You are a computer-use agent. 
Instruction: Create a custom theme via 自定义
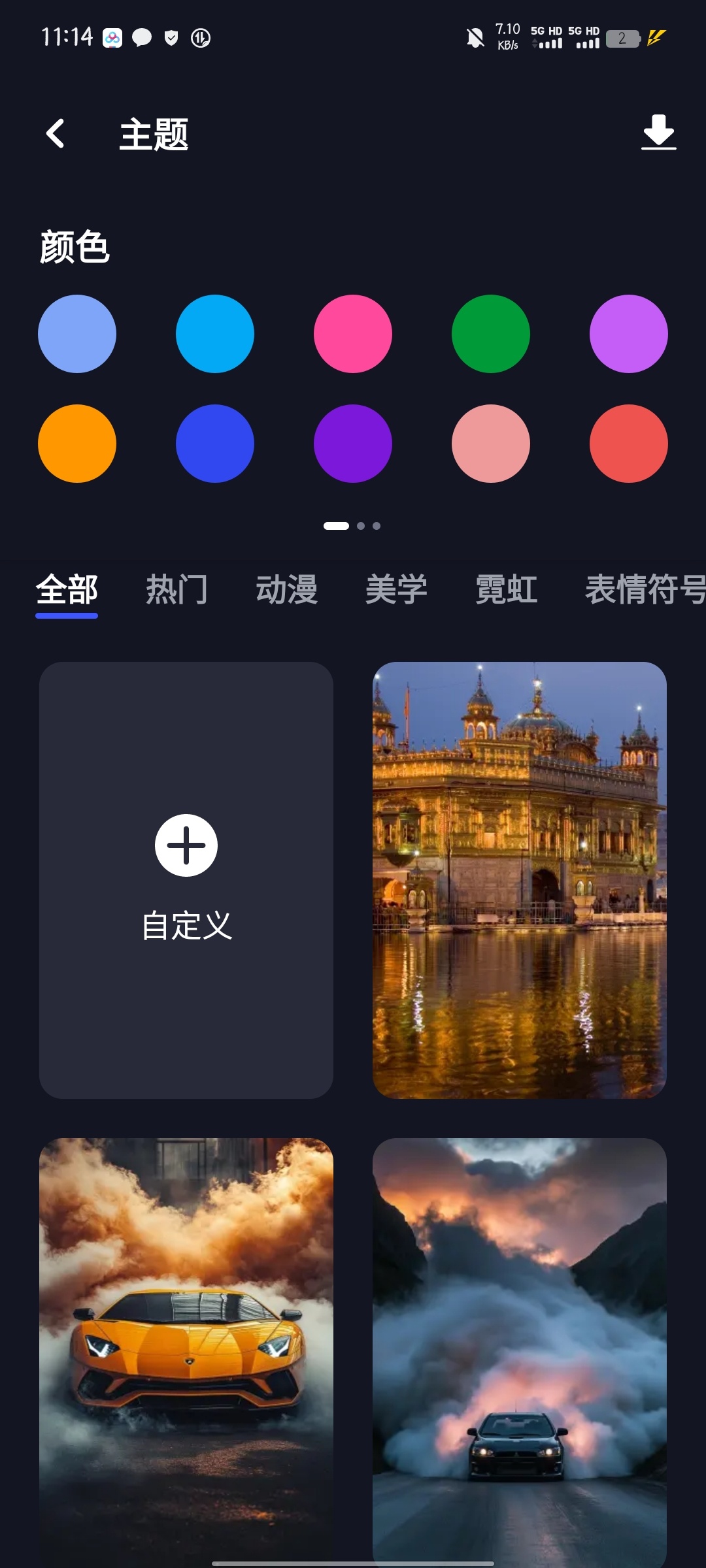(x=186, y=880)
